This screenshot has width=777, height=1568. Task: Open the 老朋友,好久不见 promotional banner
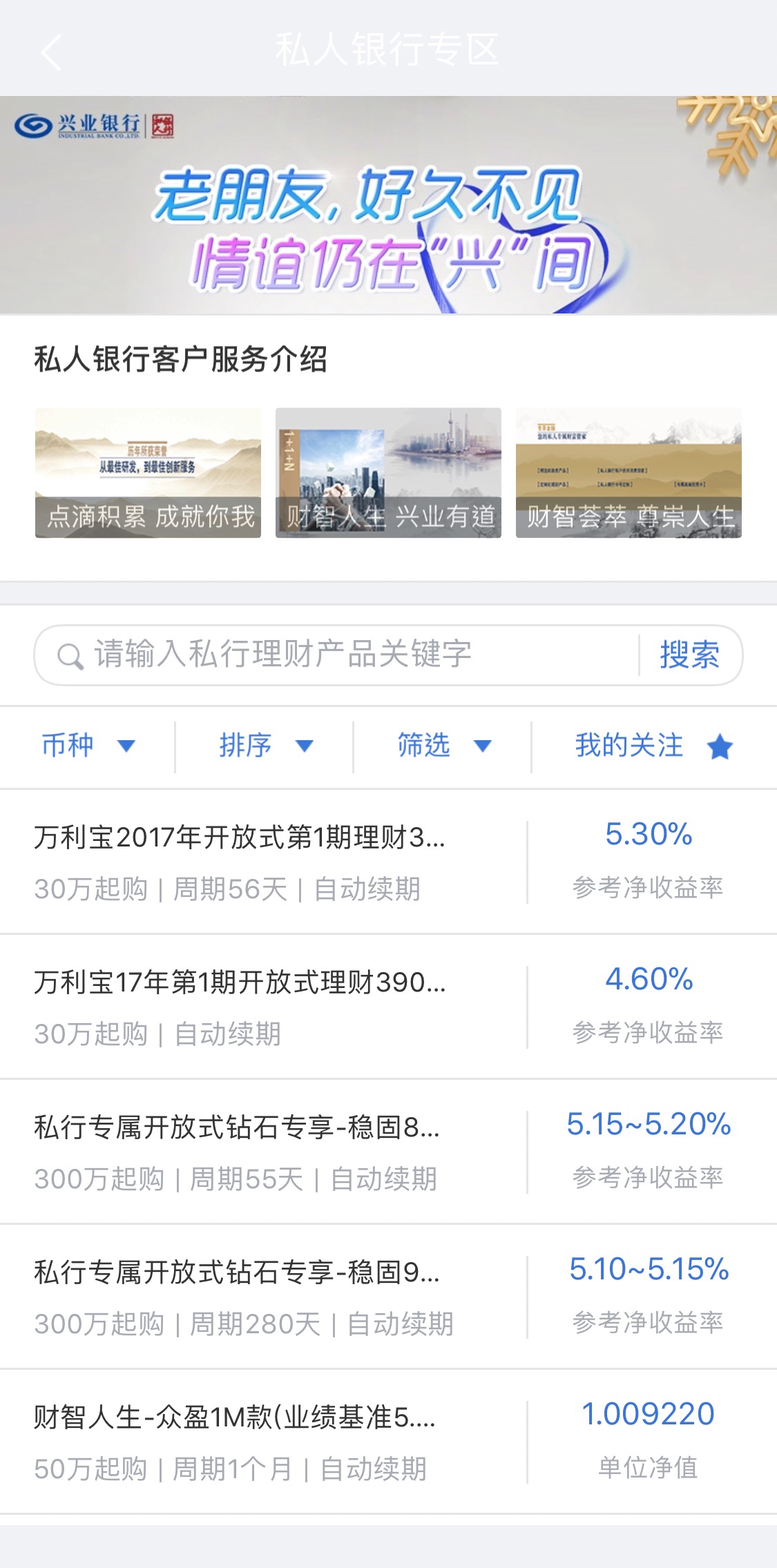[x=388, y=205]
